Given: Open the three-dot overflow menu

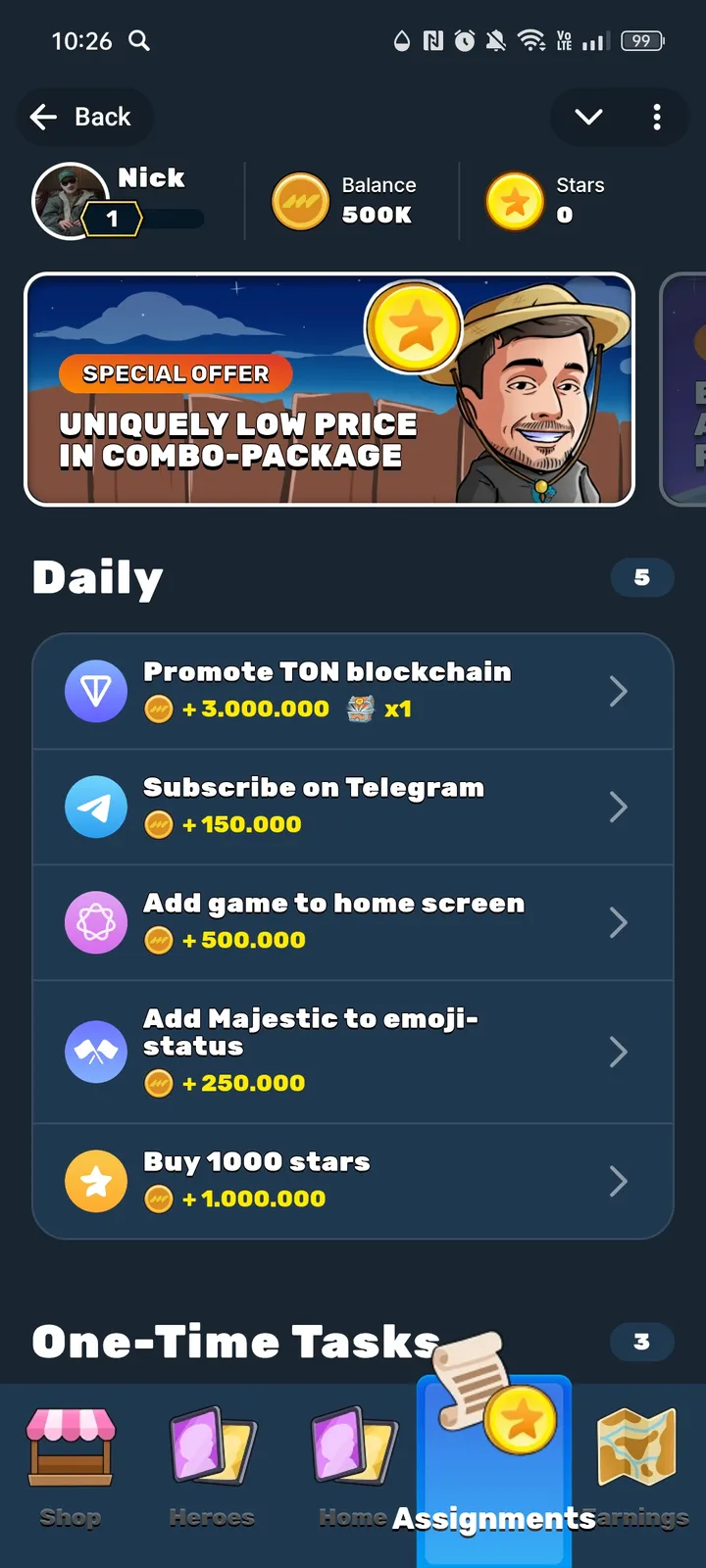Looking at the screenshot, I should (x=657, y=118).
